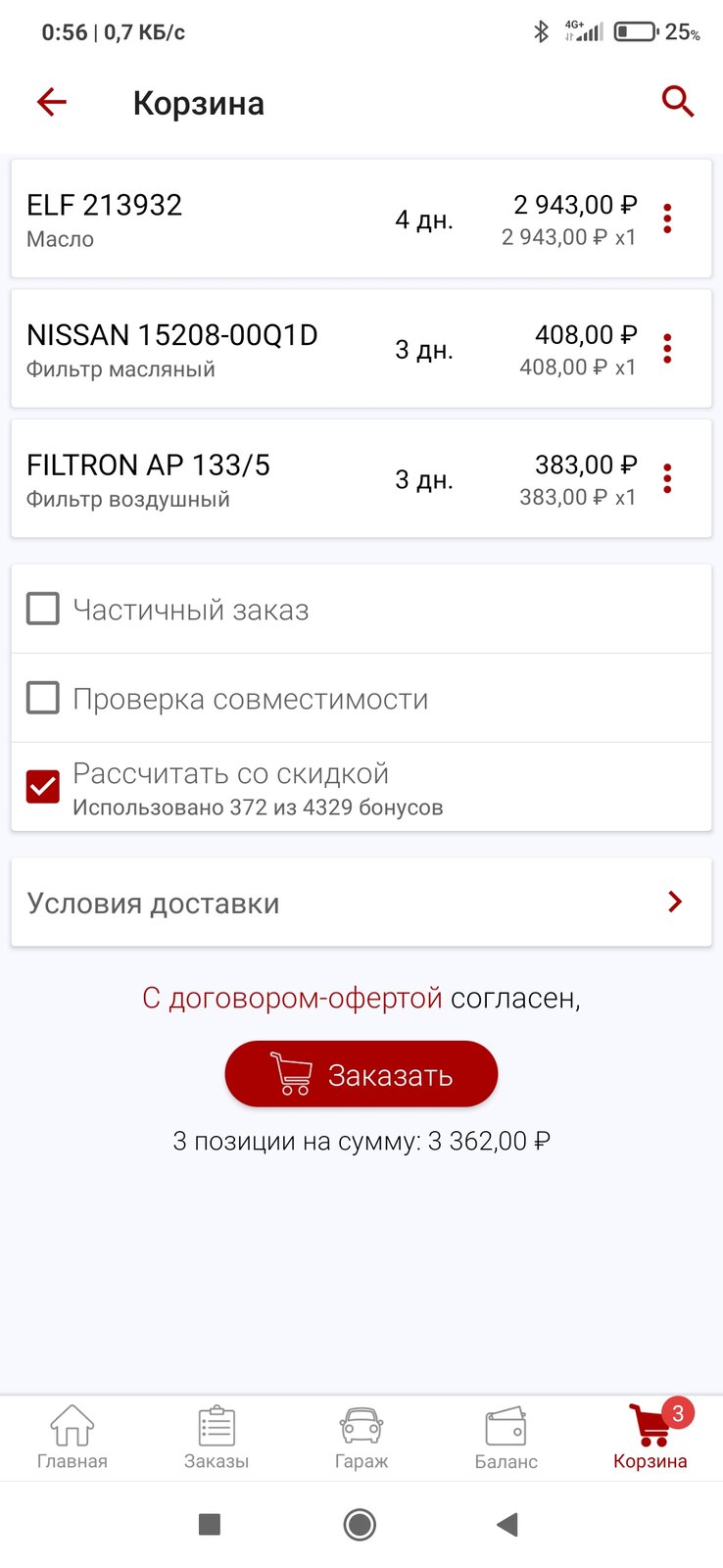Tap the Заказать button

[x=361, y=1074]
